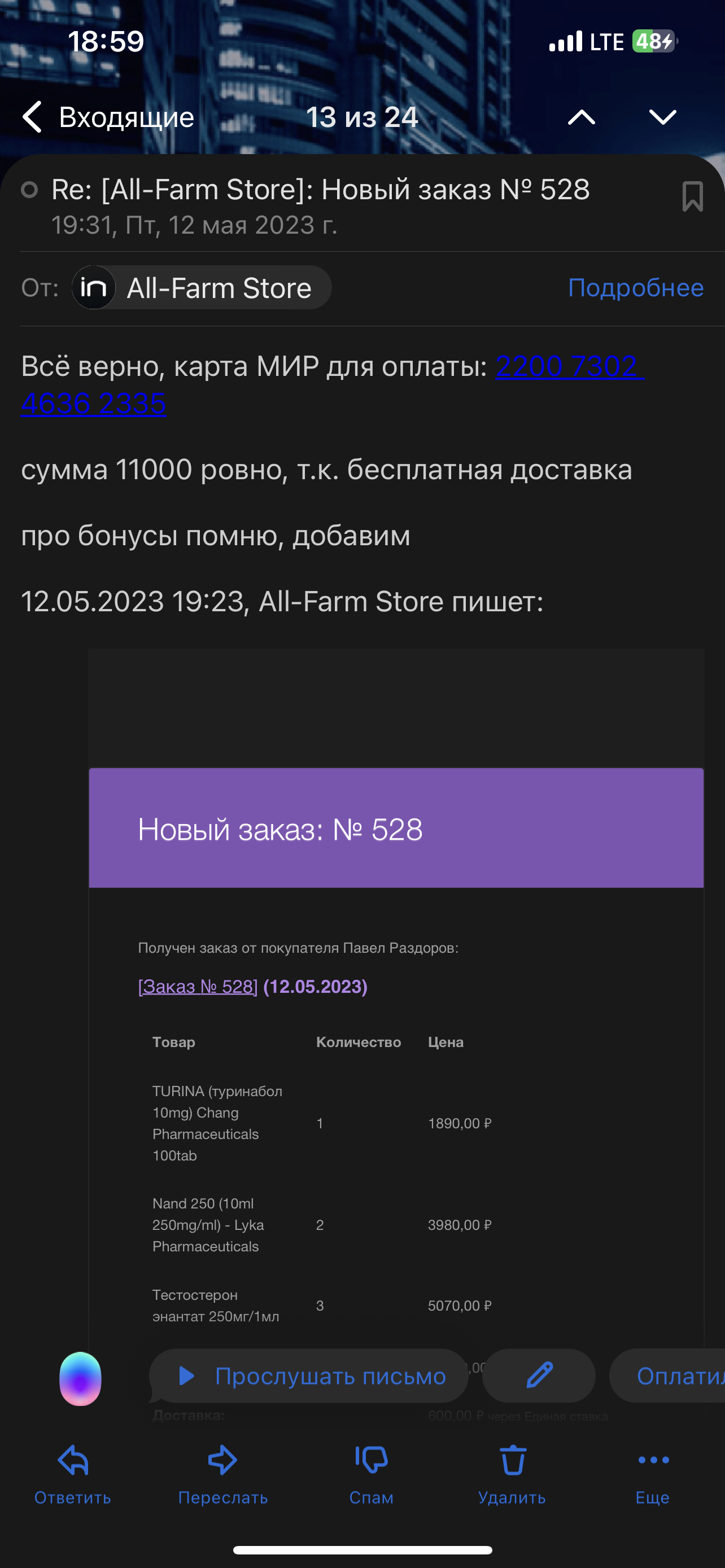The width and height of the screenshot is (725, 1568).
Task: Go to next email with down arrow
Action: (662, 117)
